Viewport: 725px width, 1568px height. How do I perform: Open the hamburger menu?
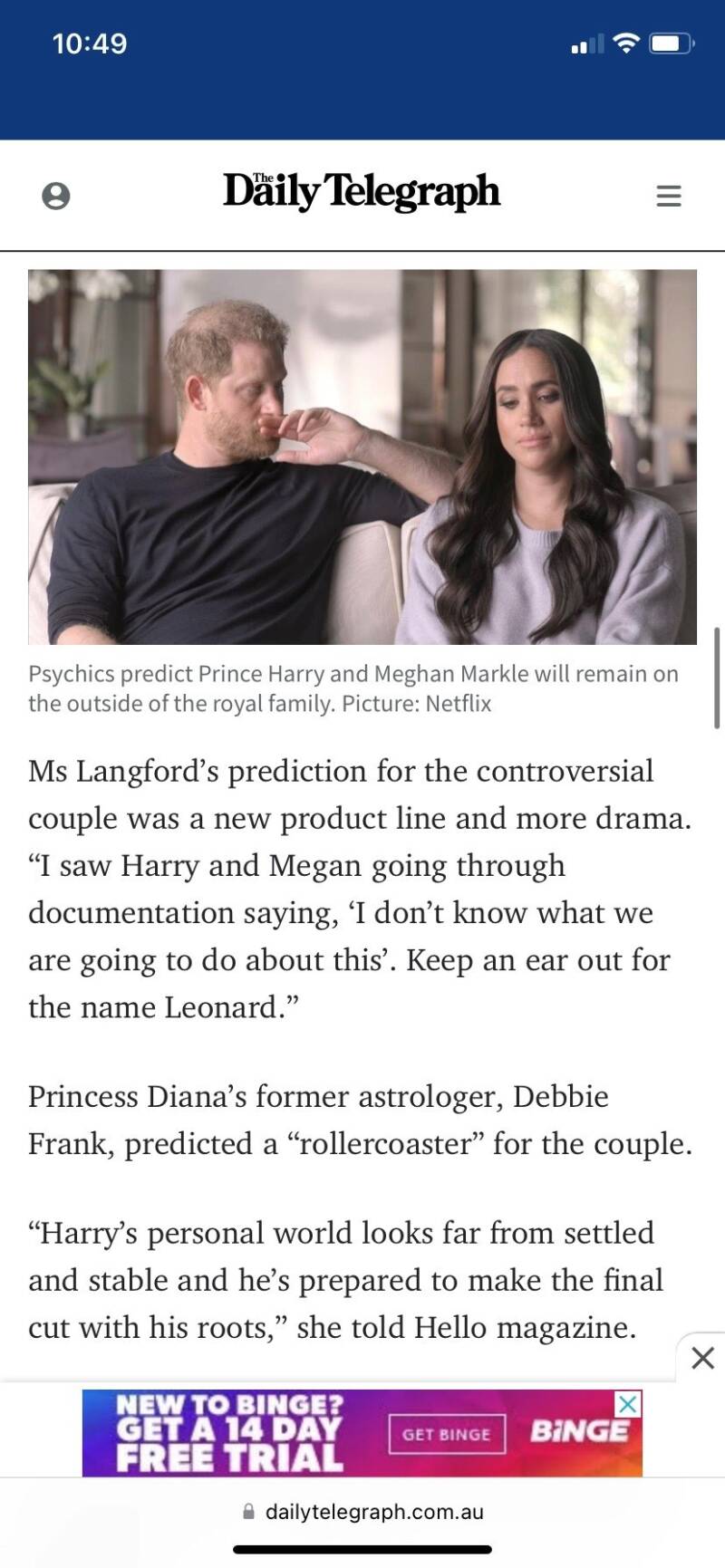(x=668, y=196)
